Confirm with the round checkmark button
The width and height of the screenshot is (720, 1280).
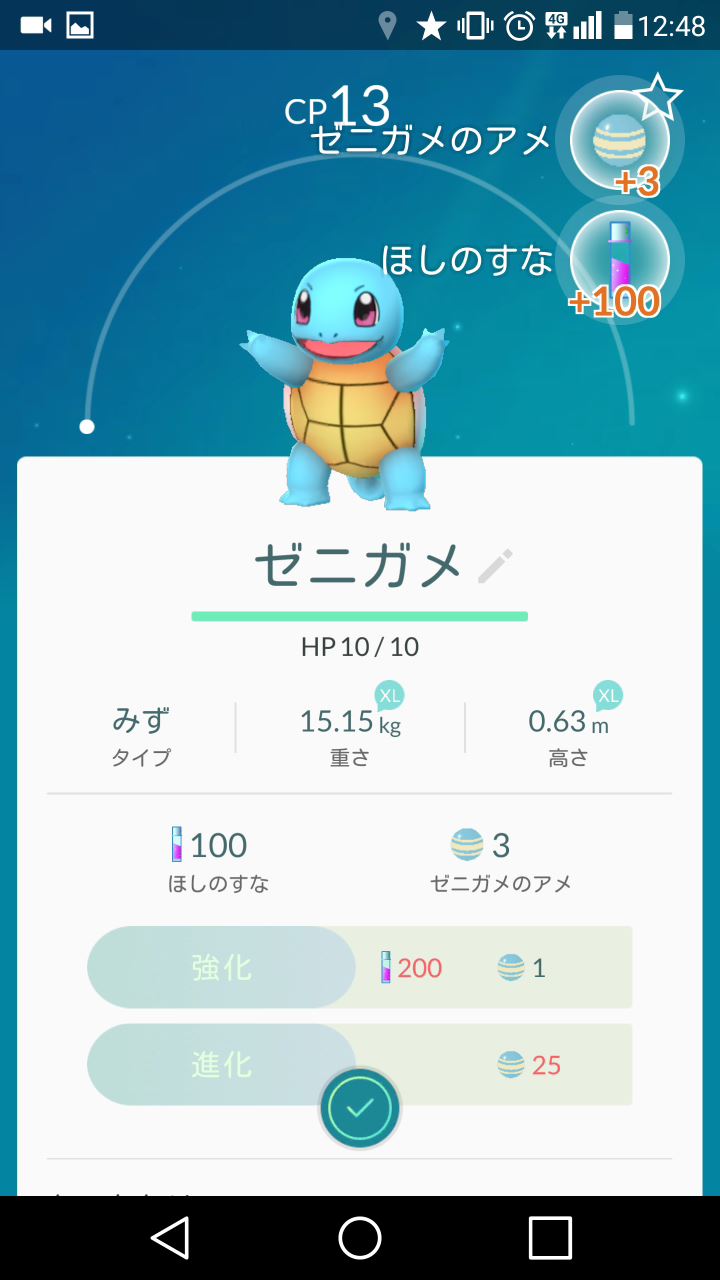click(360, 1108)
